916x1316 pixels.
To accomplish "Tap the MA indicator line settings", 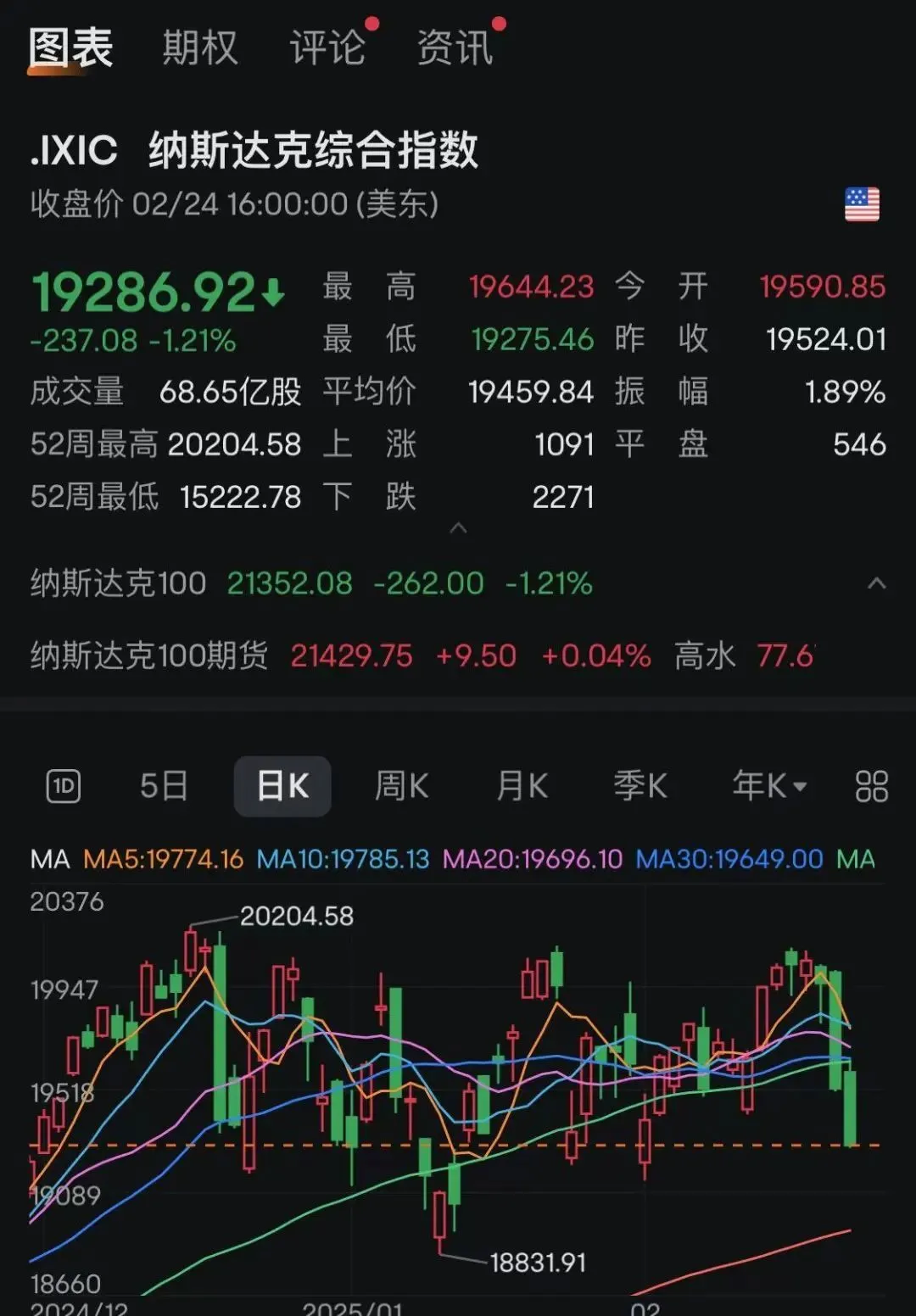I will 49,859.
